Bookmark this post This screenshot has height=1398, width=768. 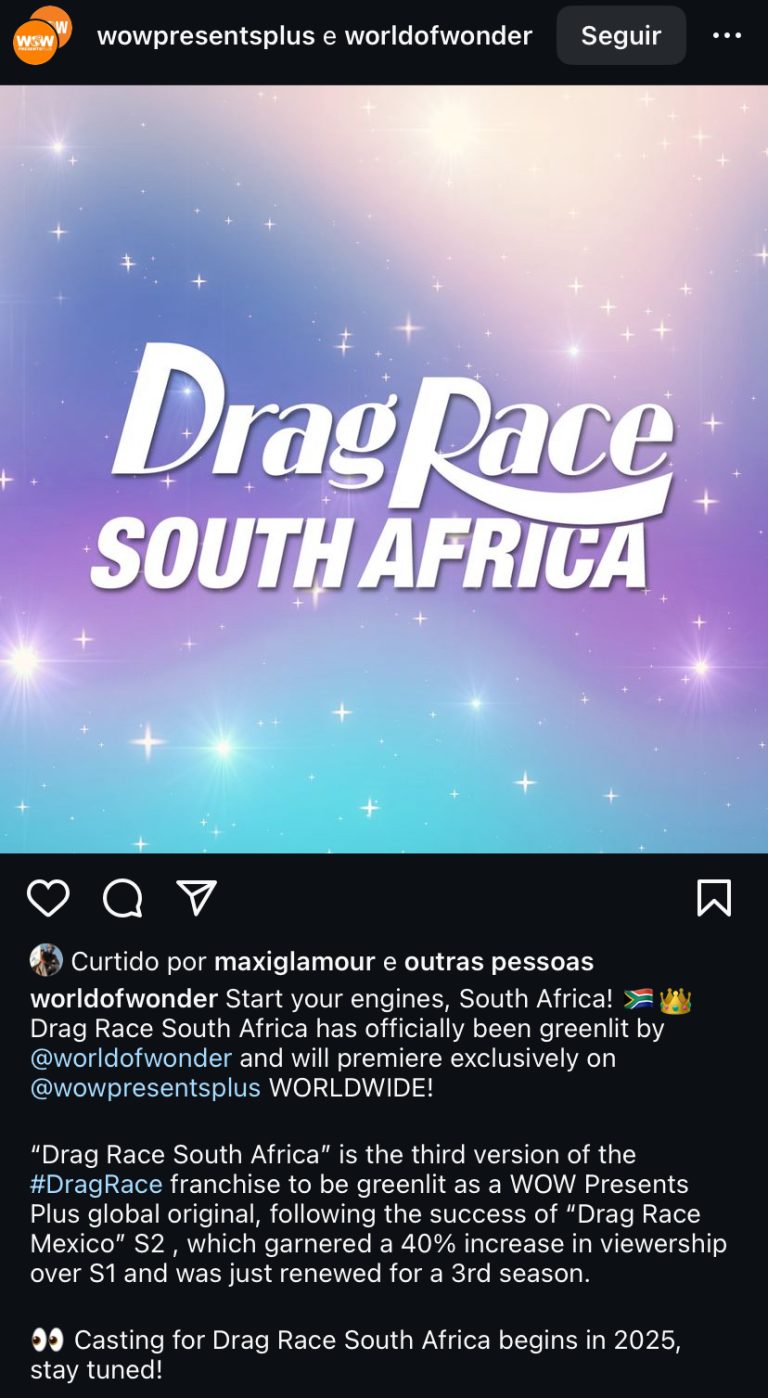point(714,898)
